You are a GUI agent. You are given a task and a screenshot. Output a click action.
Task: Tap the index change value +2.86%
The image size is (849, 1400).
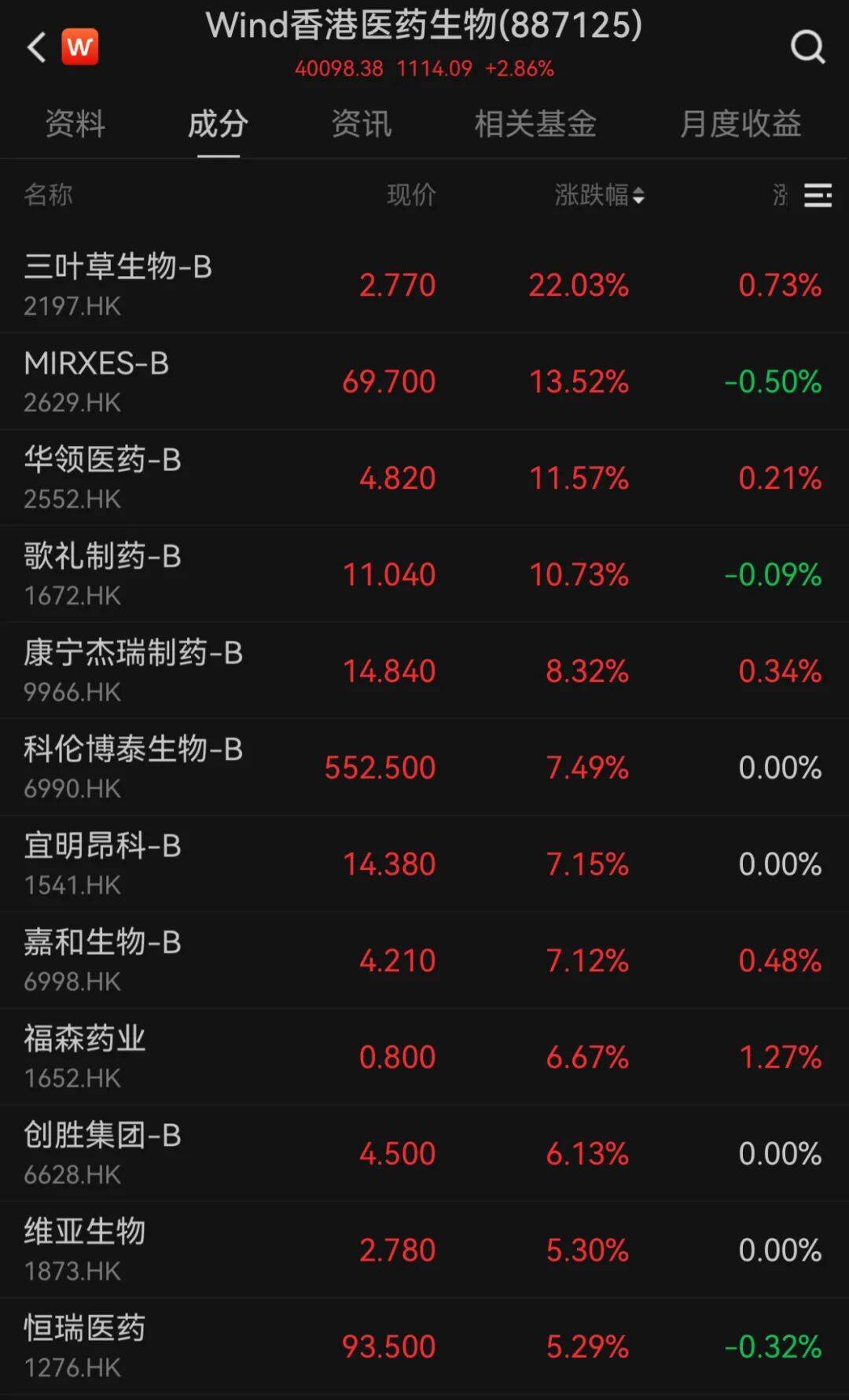point(519,69)
